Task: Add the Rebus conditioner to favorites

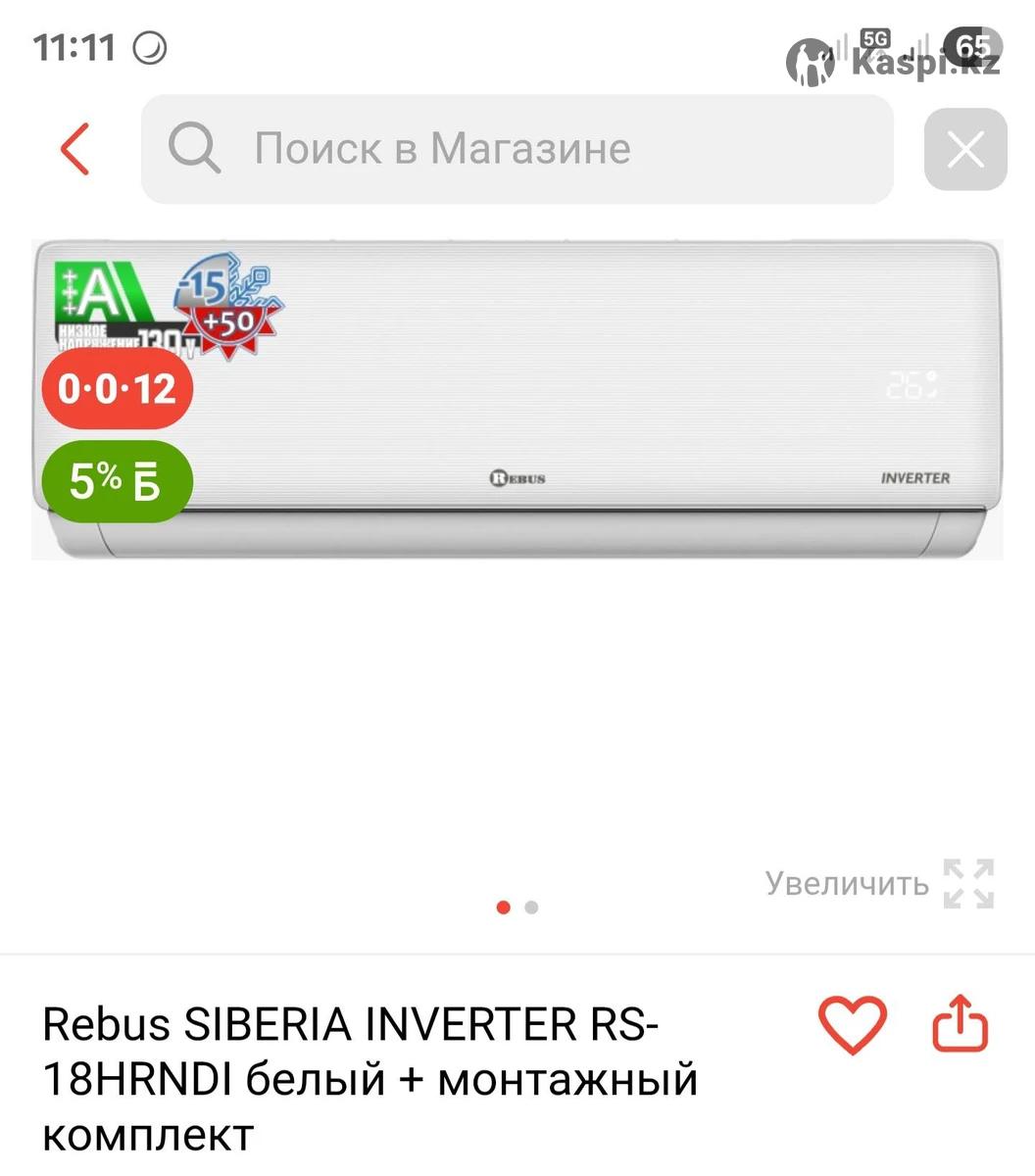Action: tap(852, 1025)
